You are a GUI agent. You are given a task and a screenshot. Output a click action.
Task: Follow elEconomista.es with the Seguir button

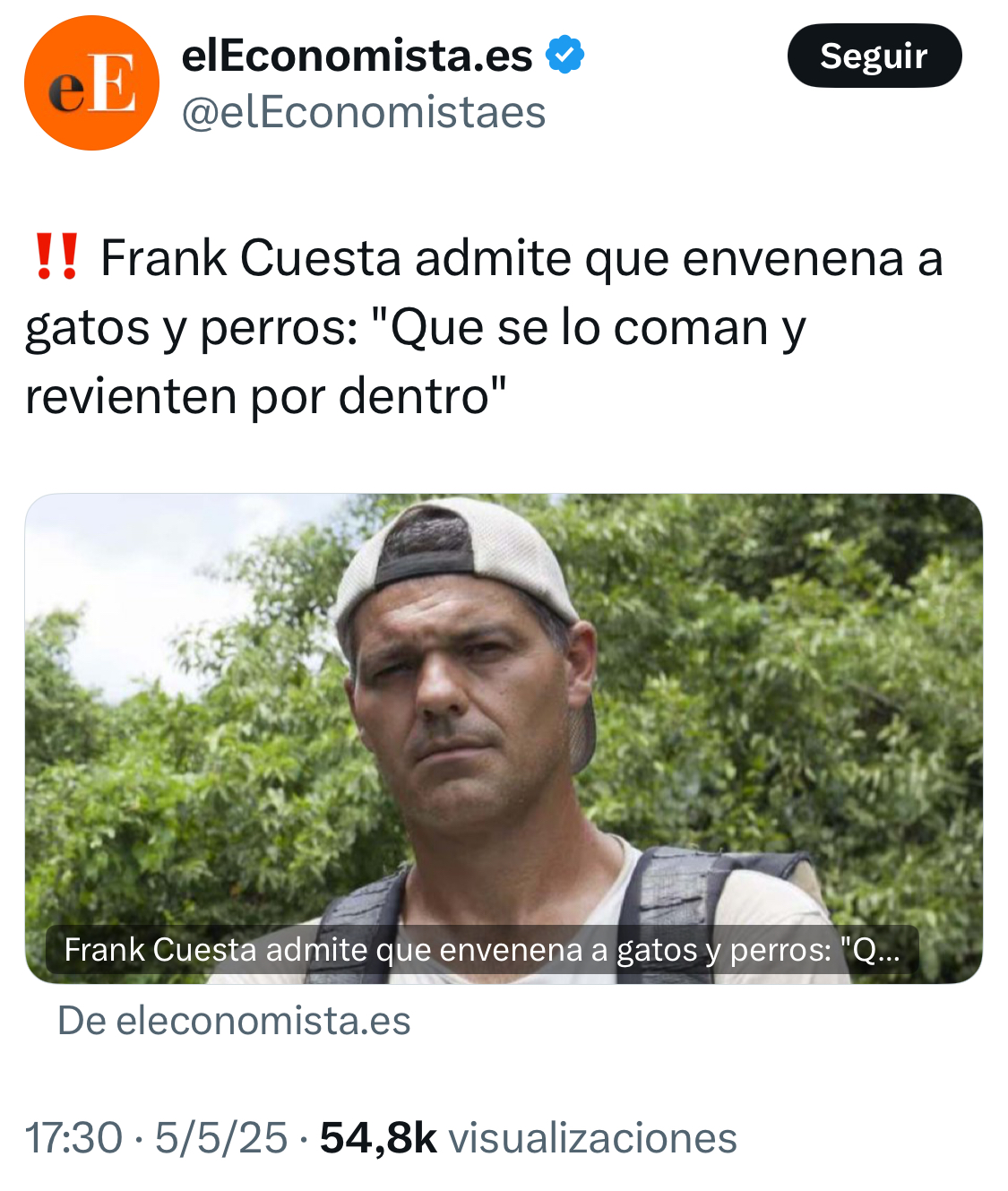[874, 56]
